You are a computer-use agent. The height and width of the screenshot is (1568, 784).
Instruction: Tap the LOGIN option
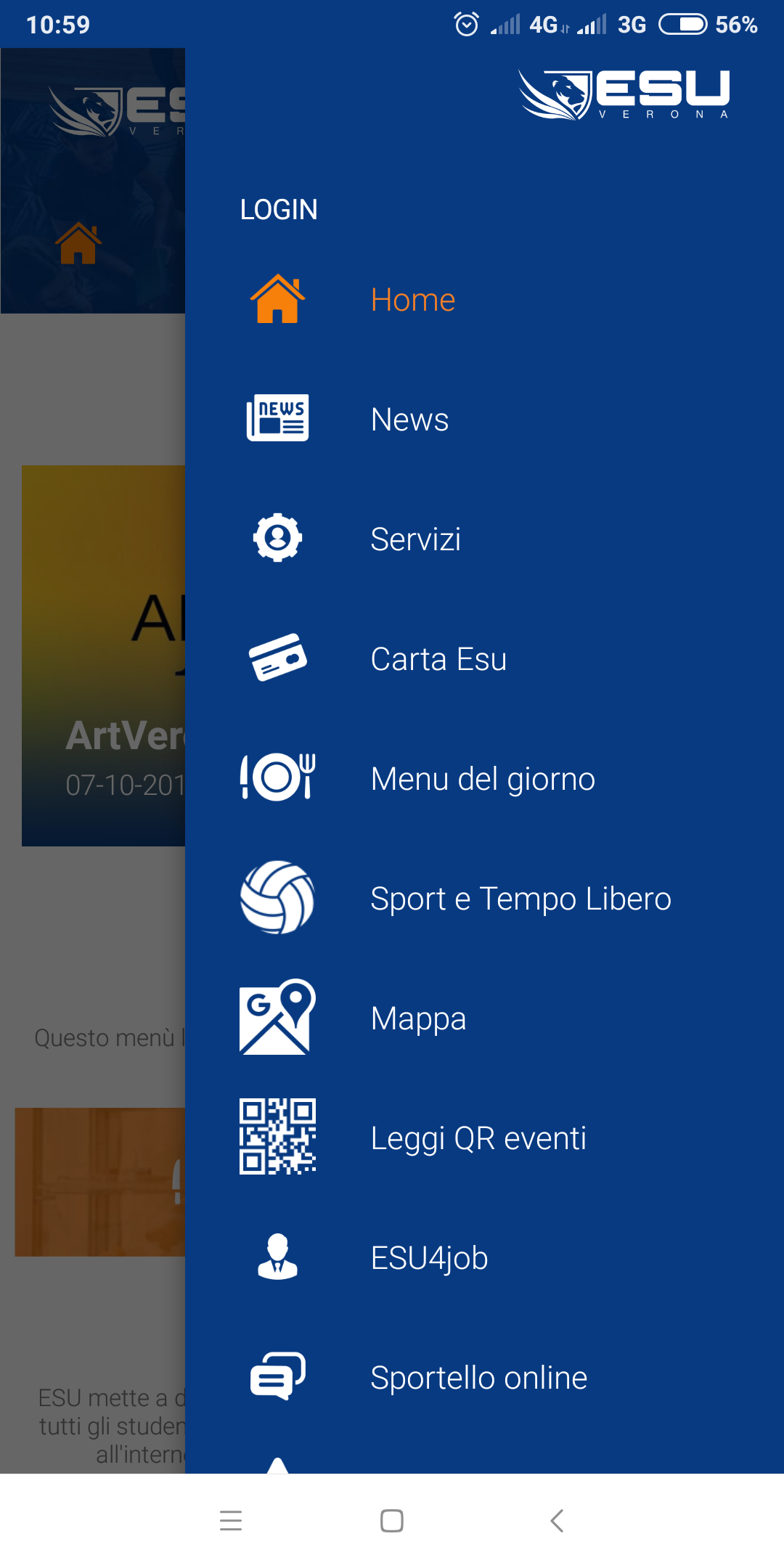[279, 210]
